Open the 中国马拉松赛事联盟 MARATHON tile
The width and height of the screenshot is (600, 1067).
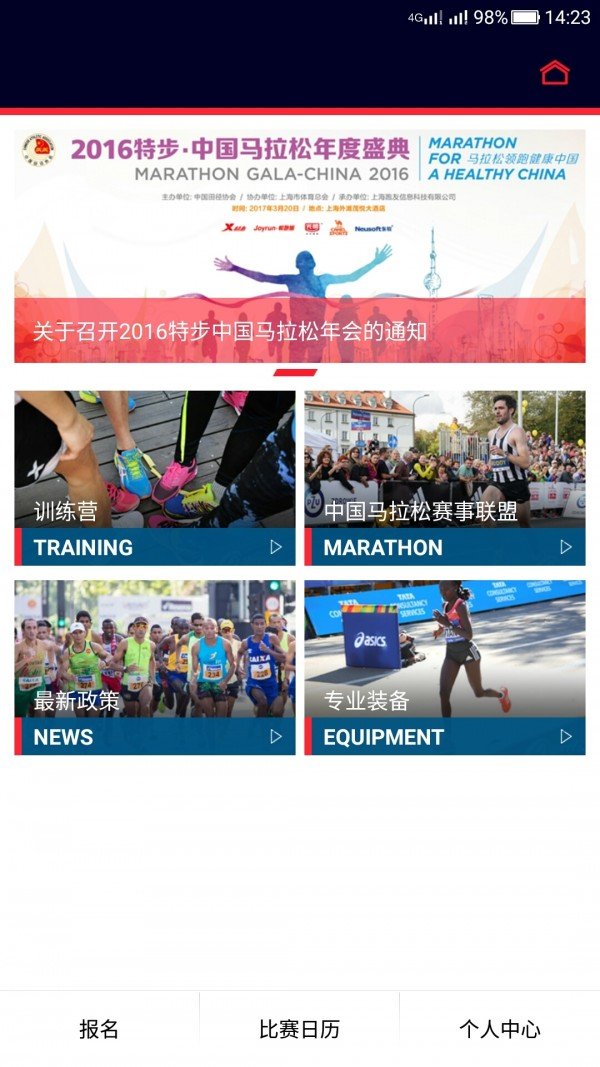pyautogui.click(x=445, y=478)
